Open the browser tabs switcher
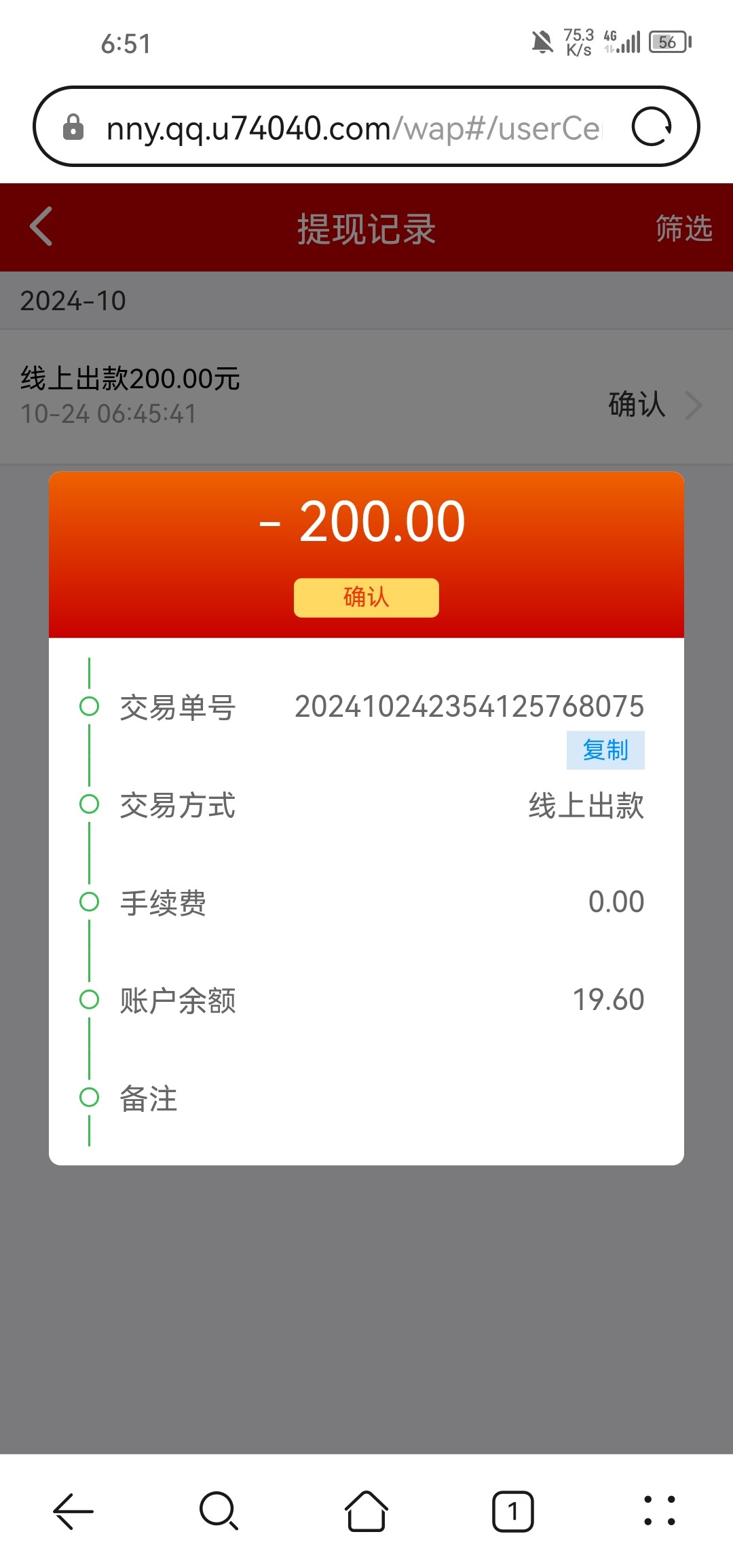733x1568 pixels. coord(513,1511)
